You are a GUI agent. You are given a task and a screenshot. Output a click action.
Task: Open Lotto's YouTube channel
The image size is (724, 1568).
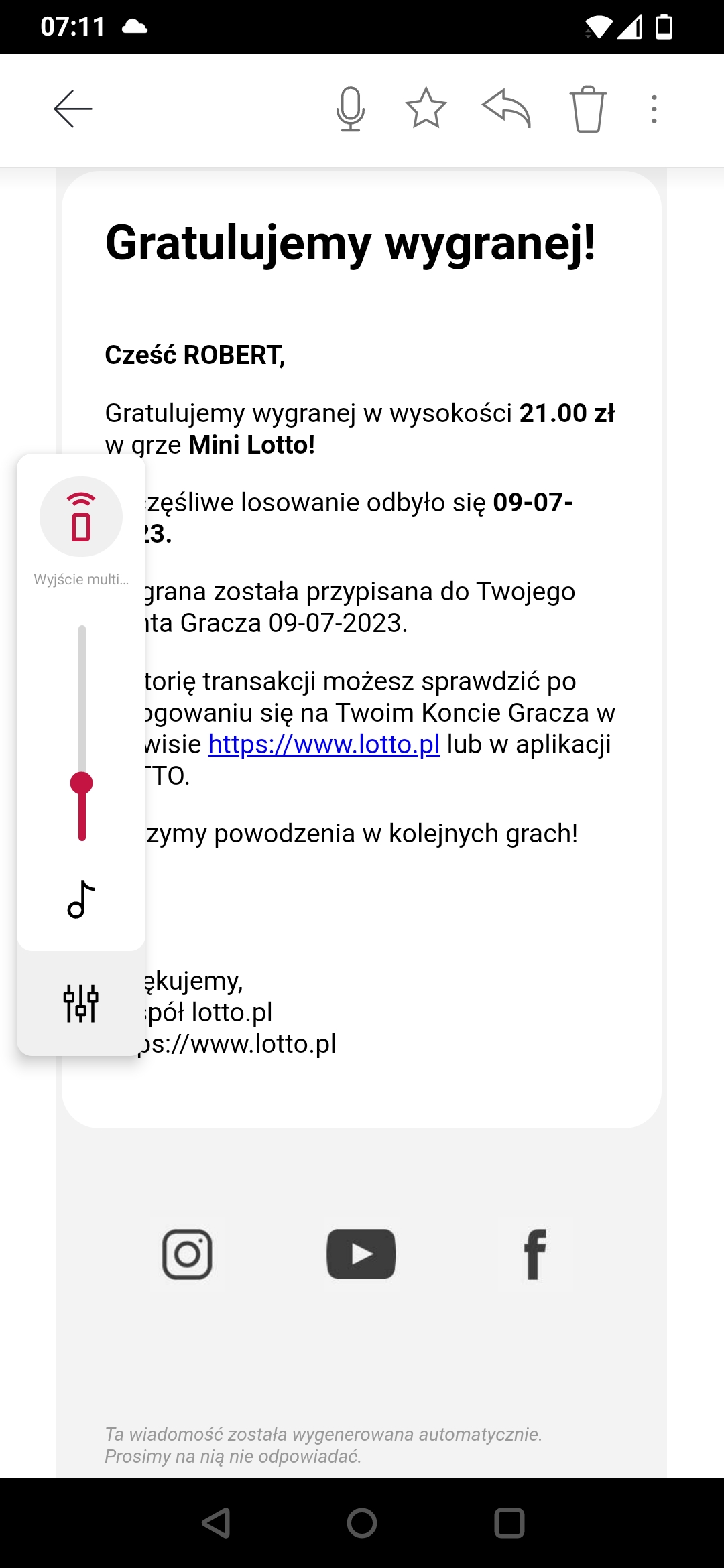coord(361,1254)
